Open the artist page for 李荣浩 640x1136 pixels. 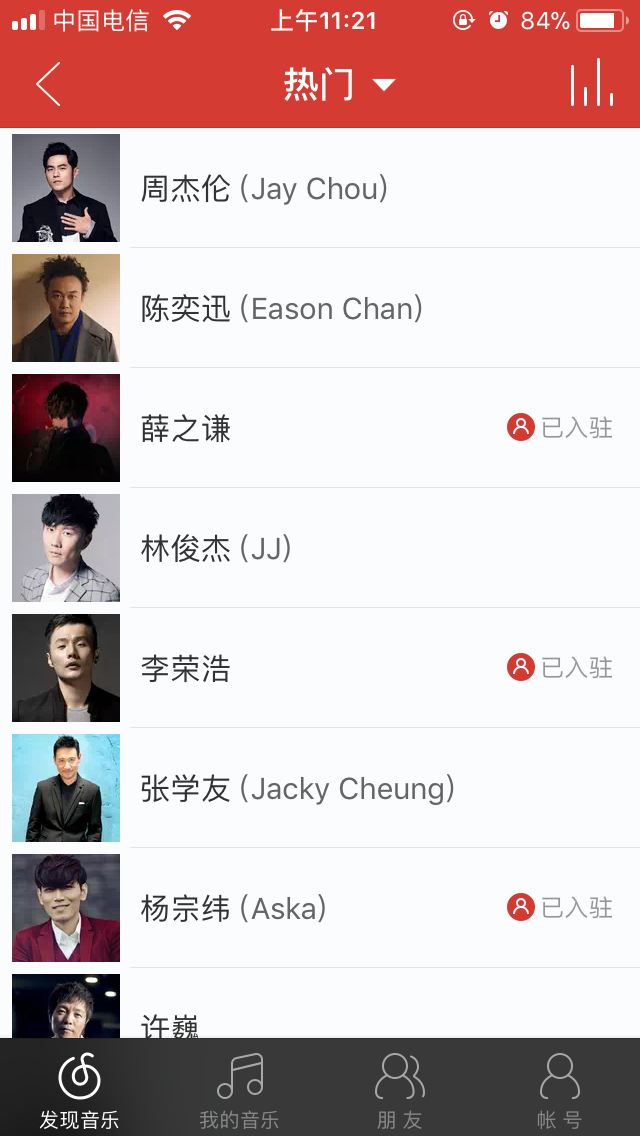click(186, 668)
